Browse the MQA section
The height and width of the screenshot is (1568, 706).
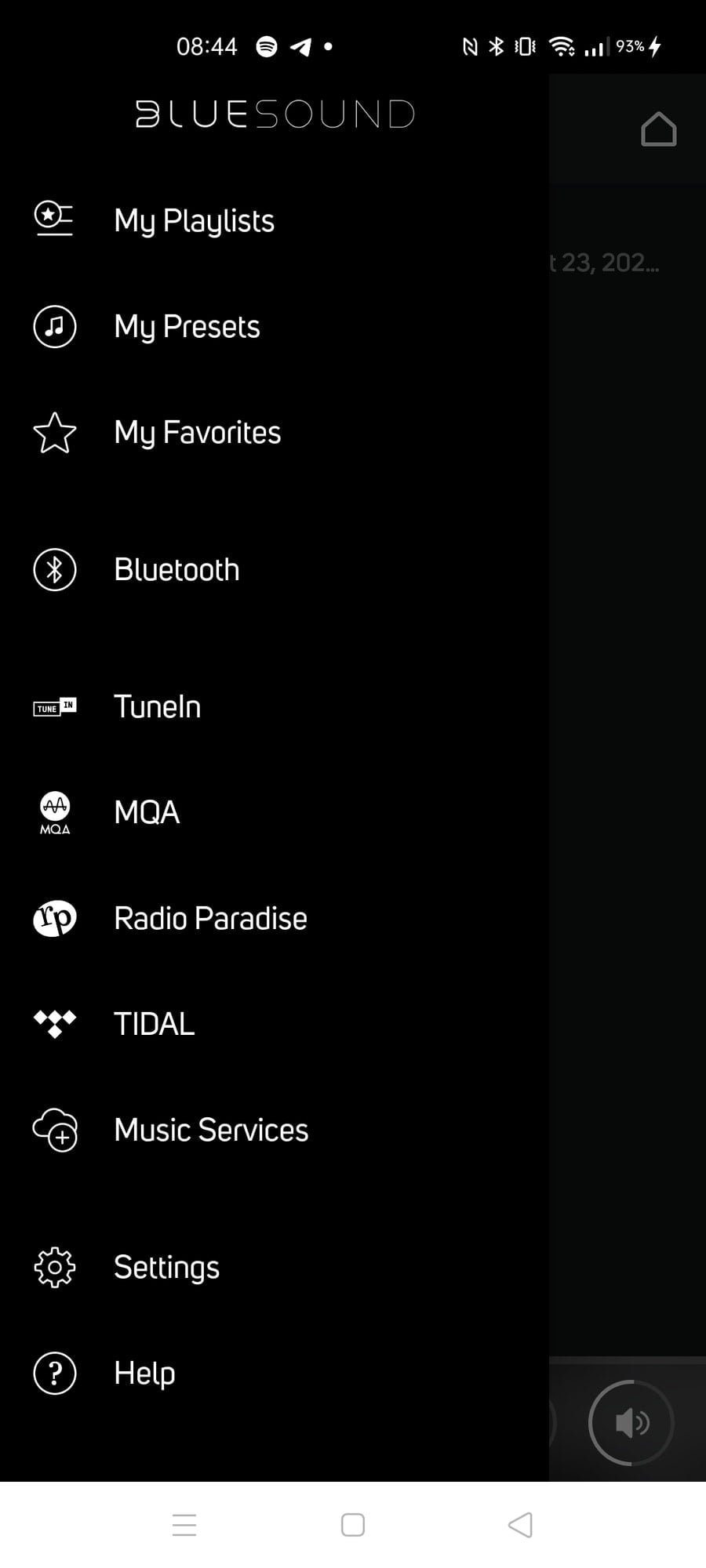[x=147, y=813]
